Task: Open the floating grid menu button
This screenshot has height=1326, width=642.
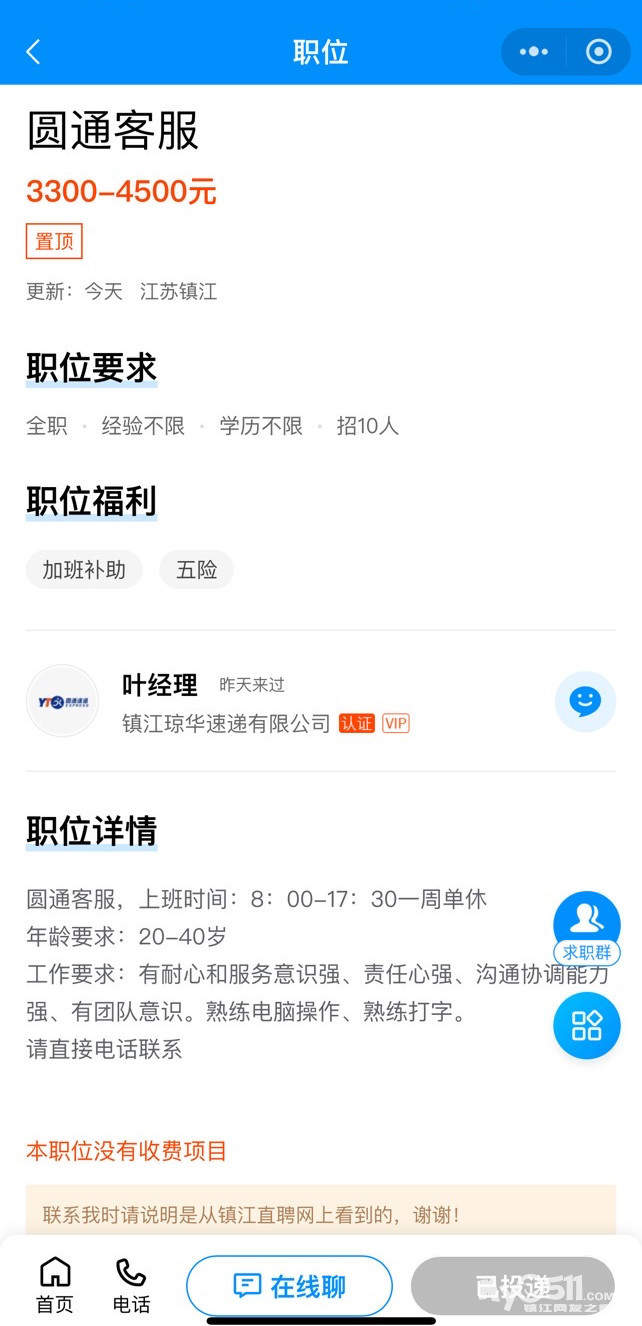Action: point(587,1025)
